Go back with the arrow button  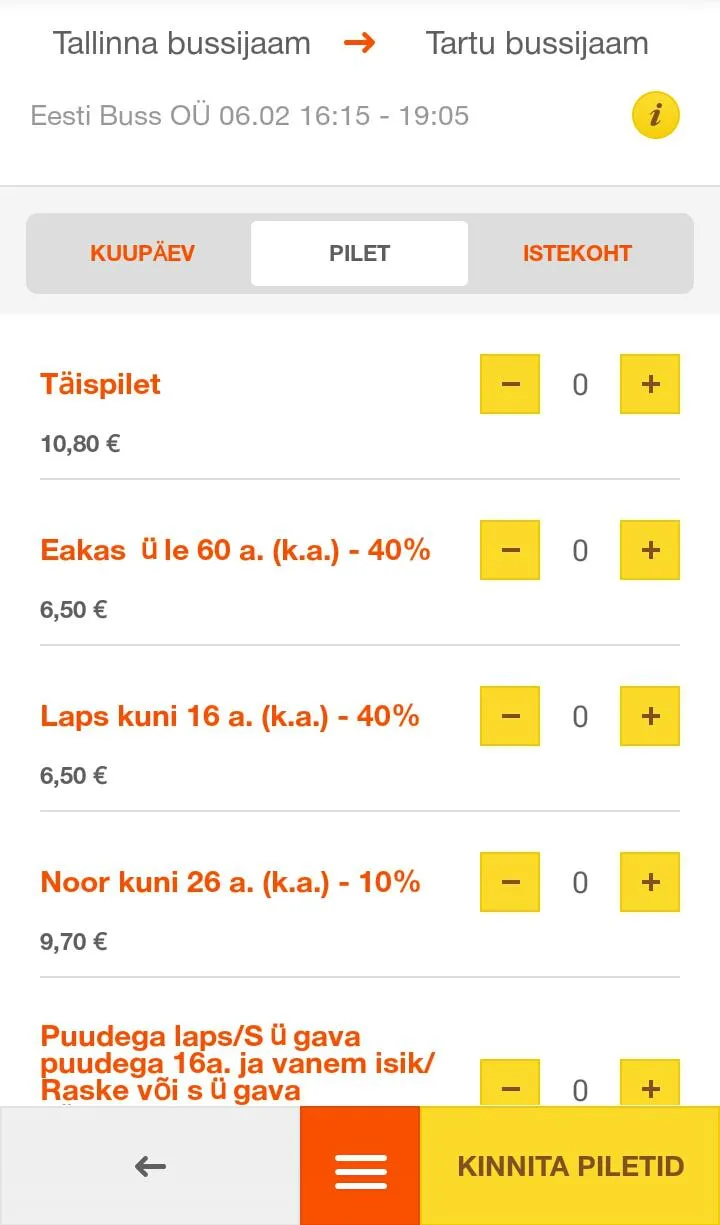point(150,1166)
